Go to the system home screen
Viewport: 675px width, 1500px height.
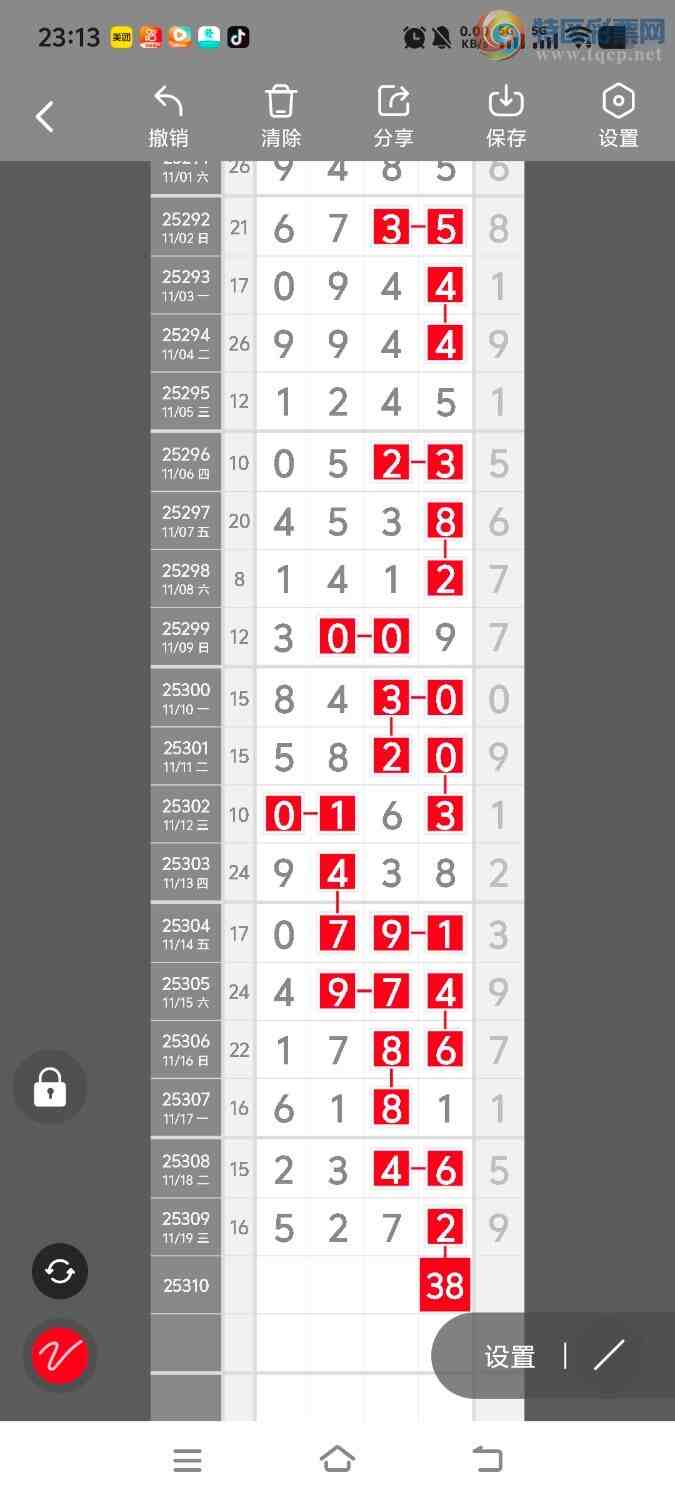pos(337,1460)
